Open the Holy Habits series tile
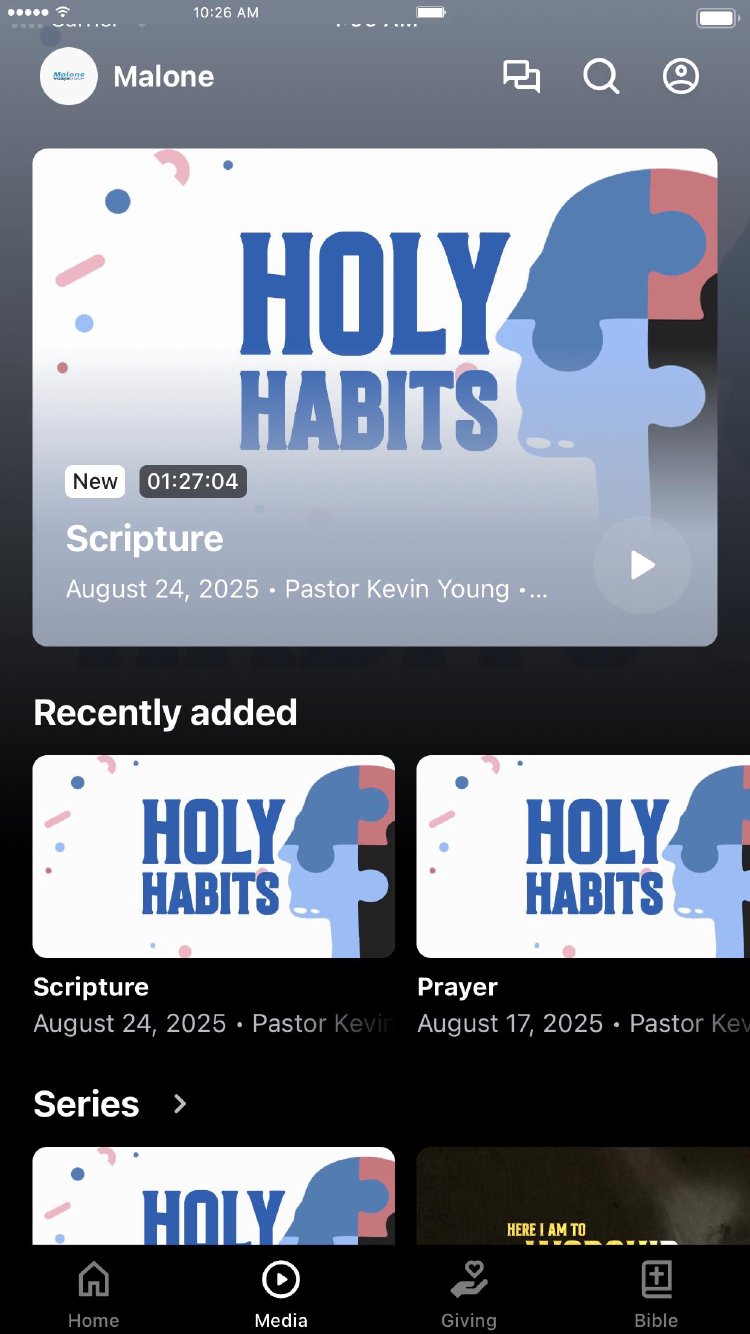 [x=214, y=1196]
